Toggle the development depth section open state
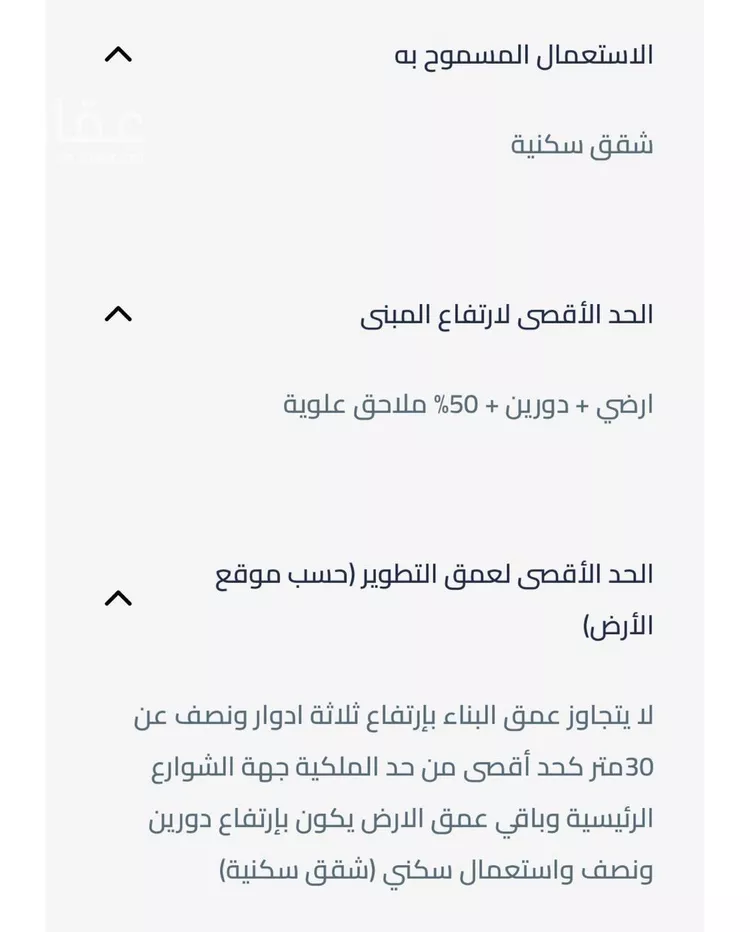750x932 pixels. coord(119,598)
